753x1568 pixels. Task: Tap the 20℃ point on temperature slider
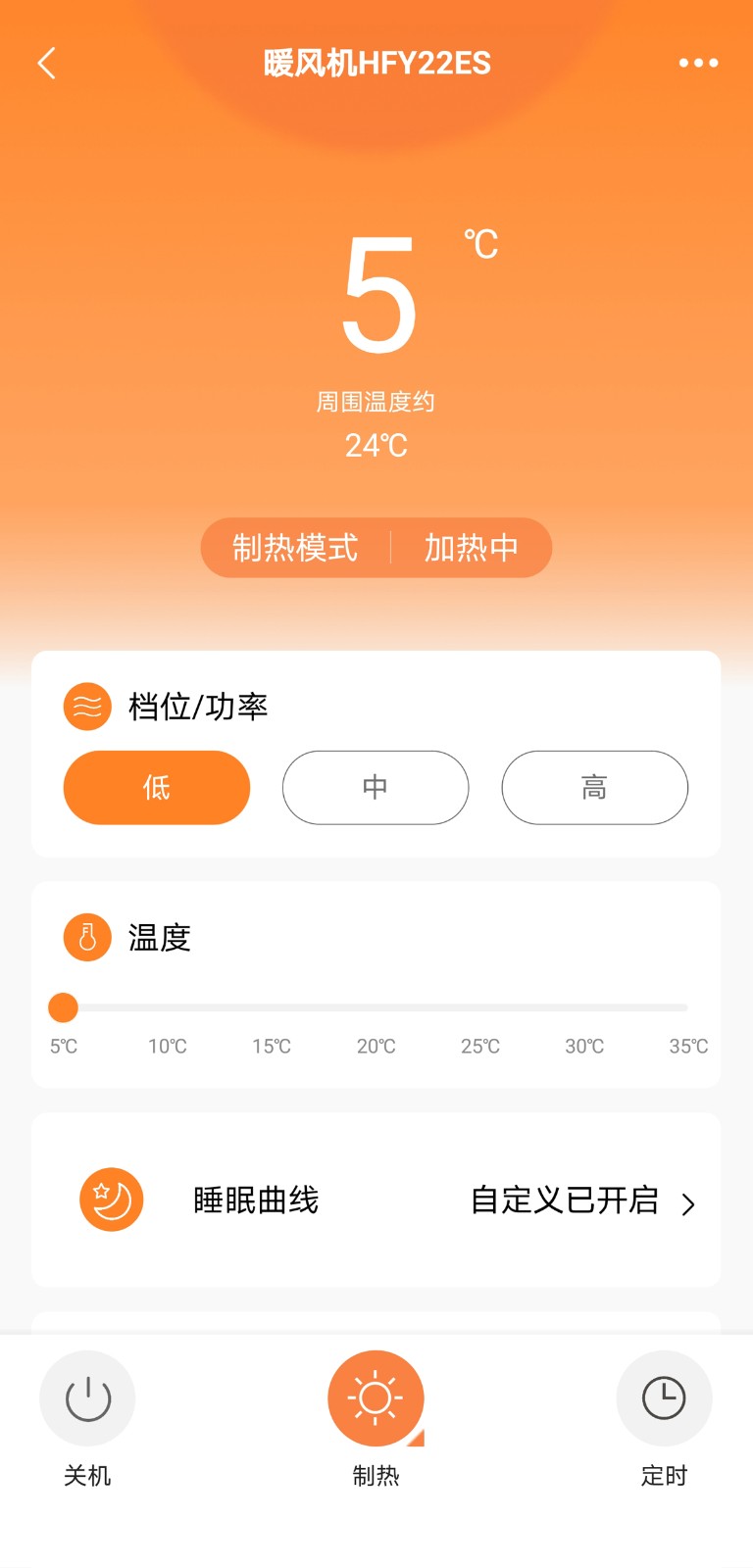[x=376, y=1007]
